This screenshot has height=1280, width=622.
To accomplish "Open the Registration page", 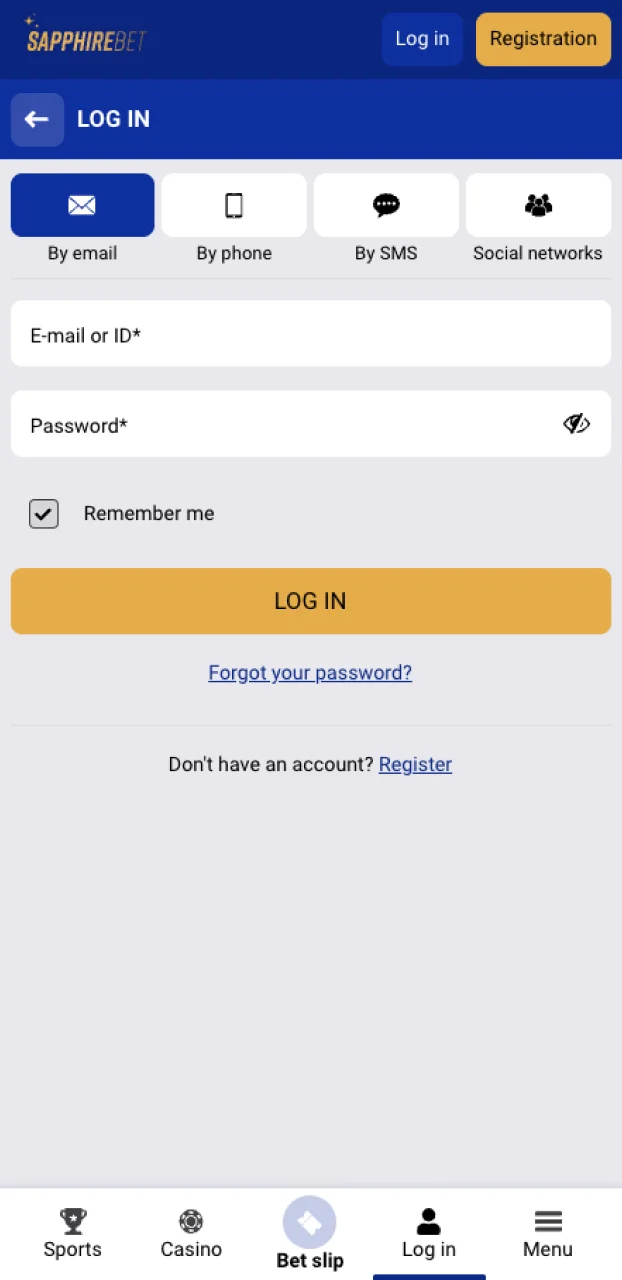I will (x=543, y=39).
